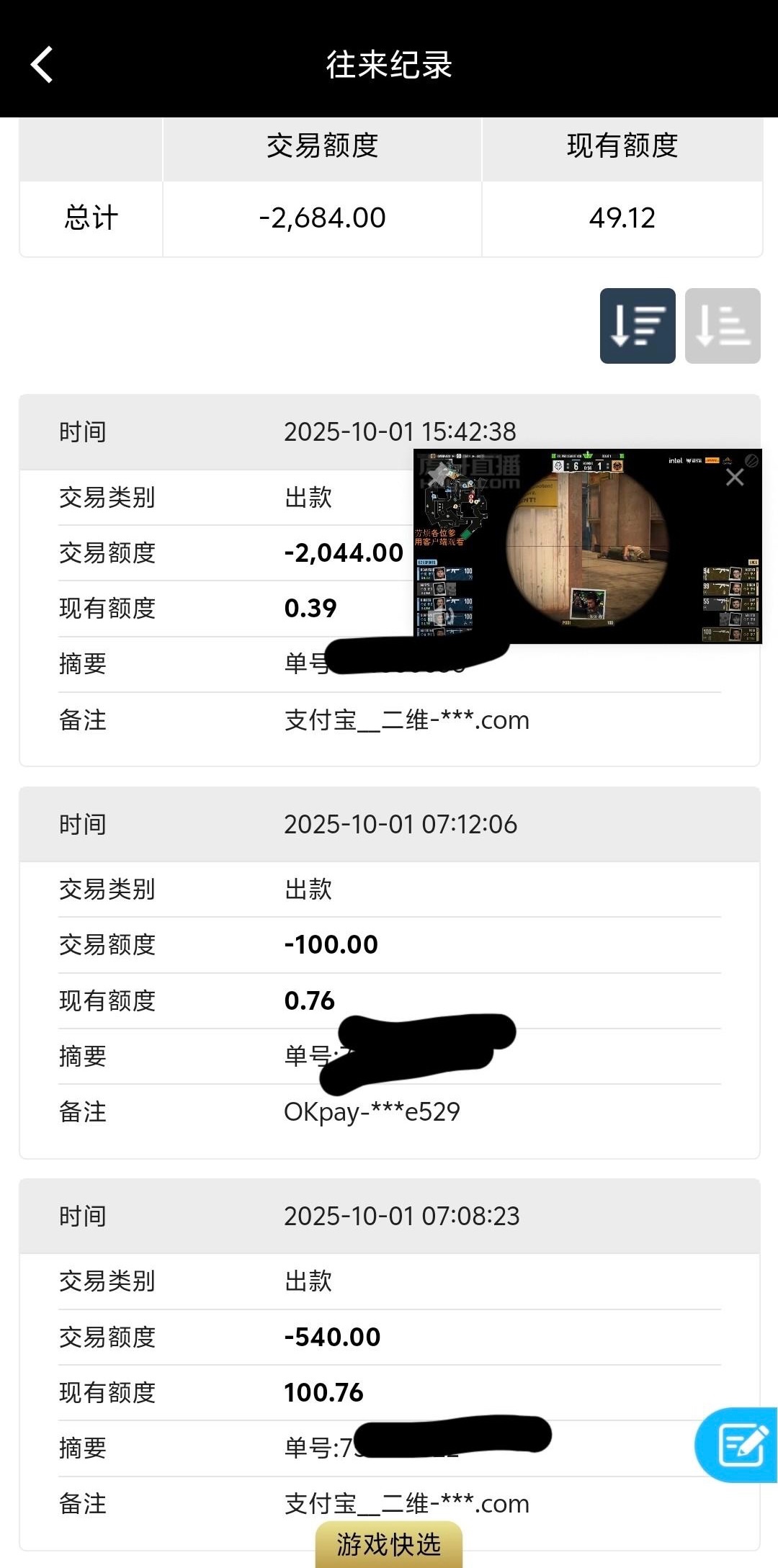The image size is (778, 1568).
Task: Close the floating live video window
Action: 735,478
